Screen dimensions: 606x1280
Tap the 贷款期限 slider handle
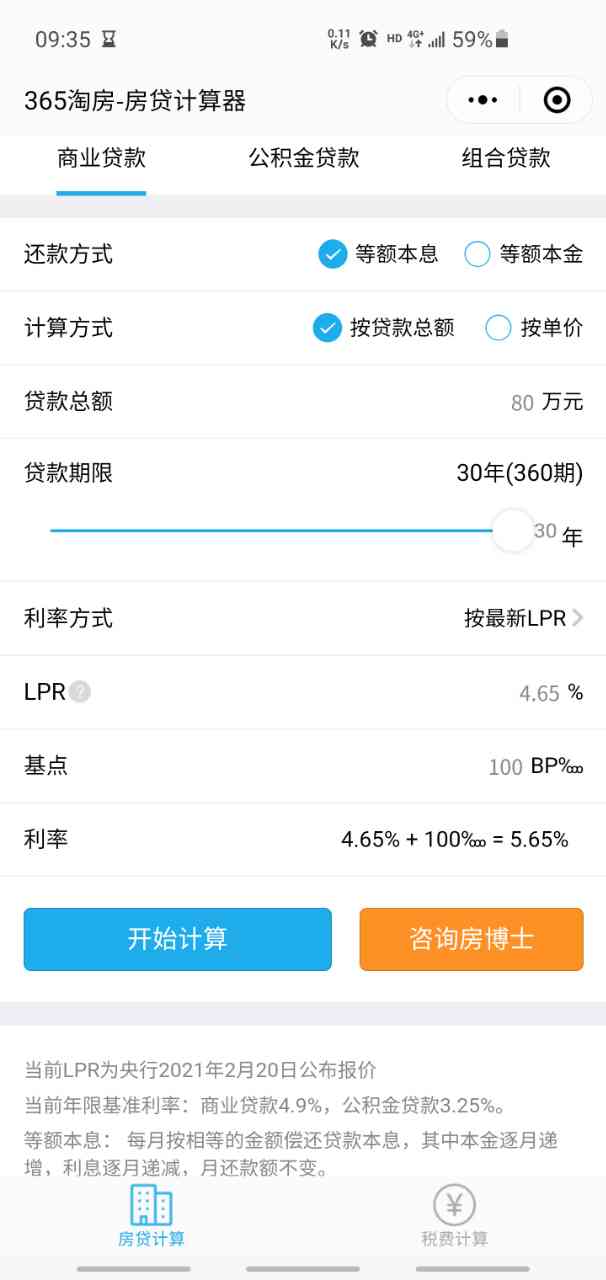pyautogui.click(x=513, y=531)
